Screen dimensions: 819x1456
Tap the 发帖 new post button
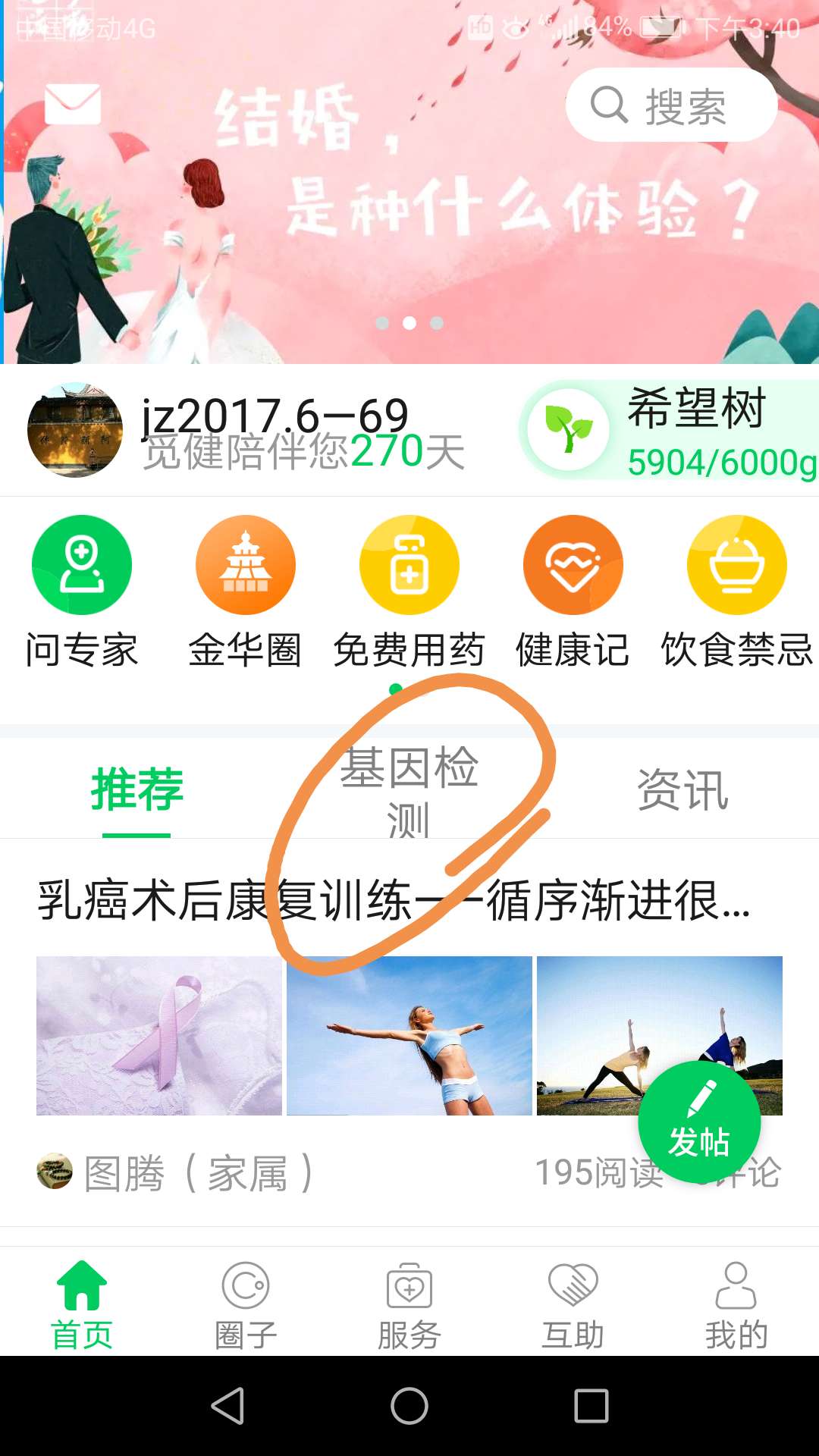coord(699,1122)
